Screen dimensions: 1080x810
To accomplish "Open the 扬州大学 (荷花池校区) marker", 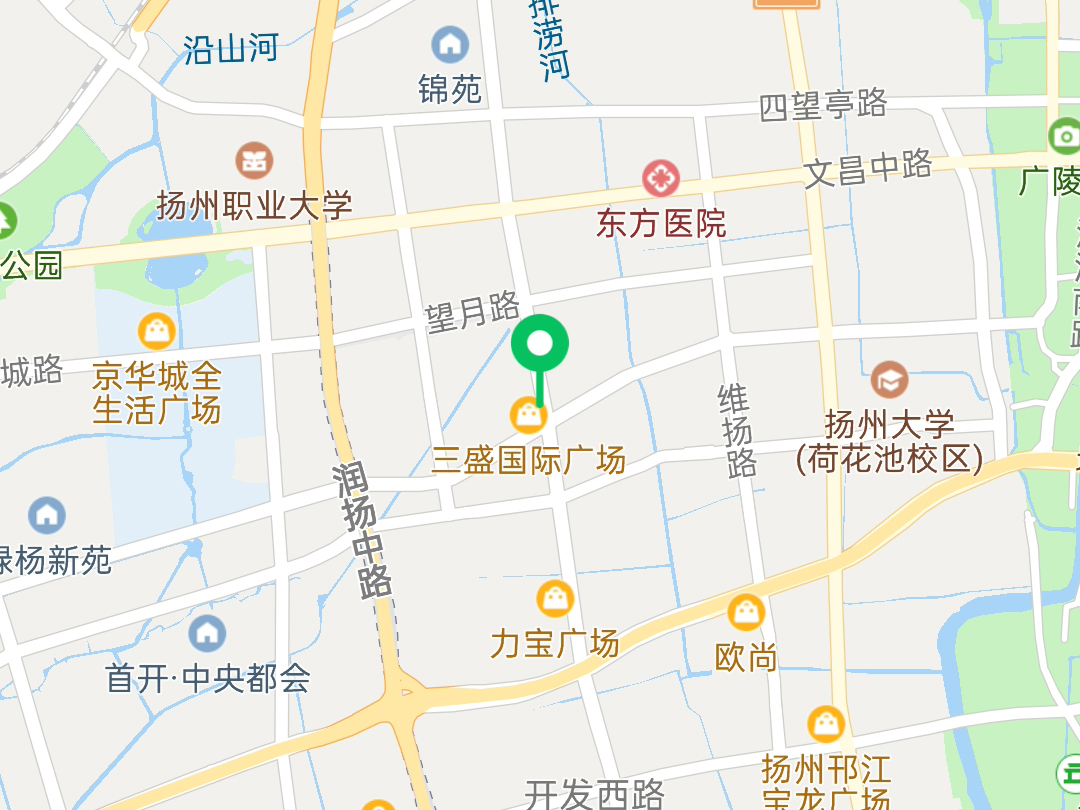I will pos(888,380).
